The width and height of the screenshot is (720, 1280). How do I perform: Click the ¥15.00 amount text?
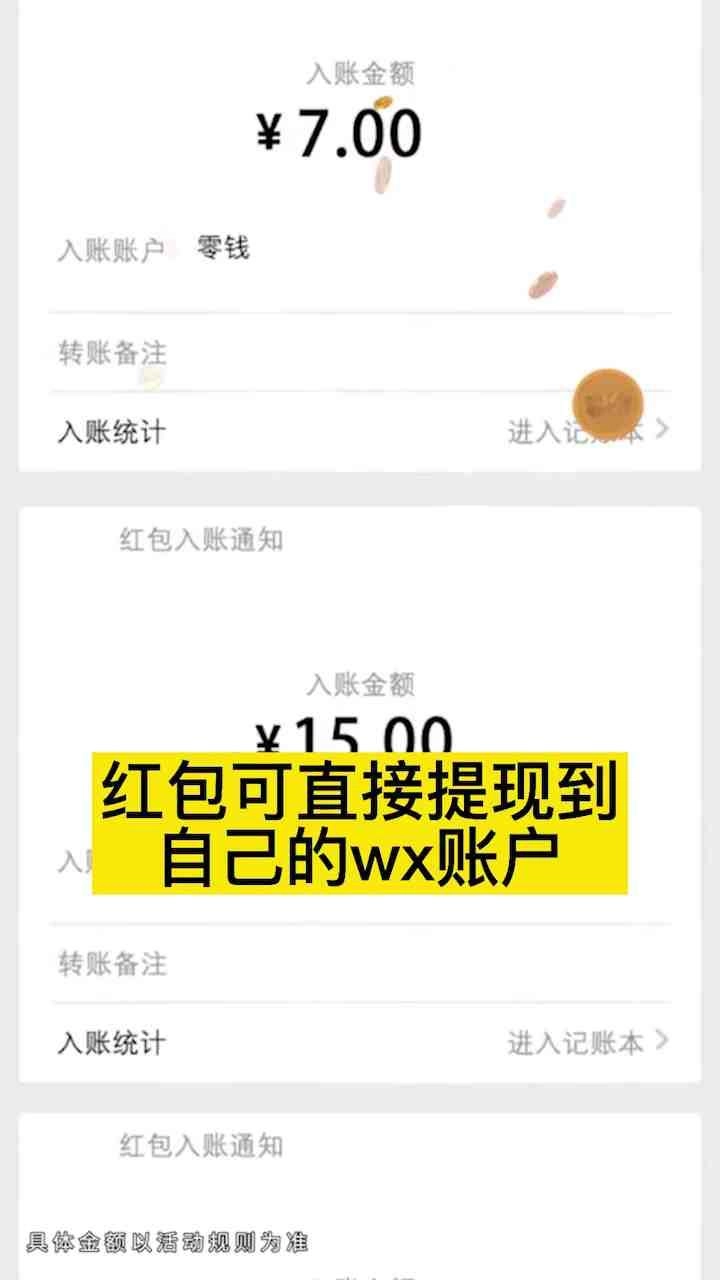point(355,733)
